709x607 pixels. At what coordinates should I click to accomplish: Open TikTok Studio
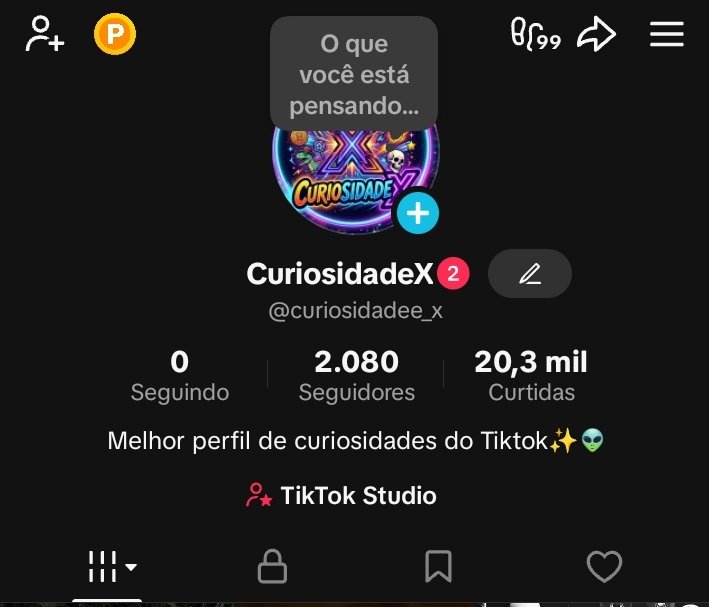coord(341,495)
